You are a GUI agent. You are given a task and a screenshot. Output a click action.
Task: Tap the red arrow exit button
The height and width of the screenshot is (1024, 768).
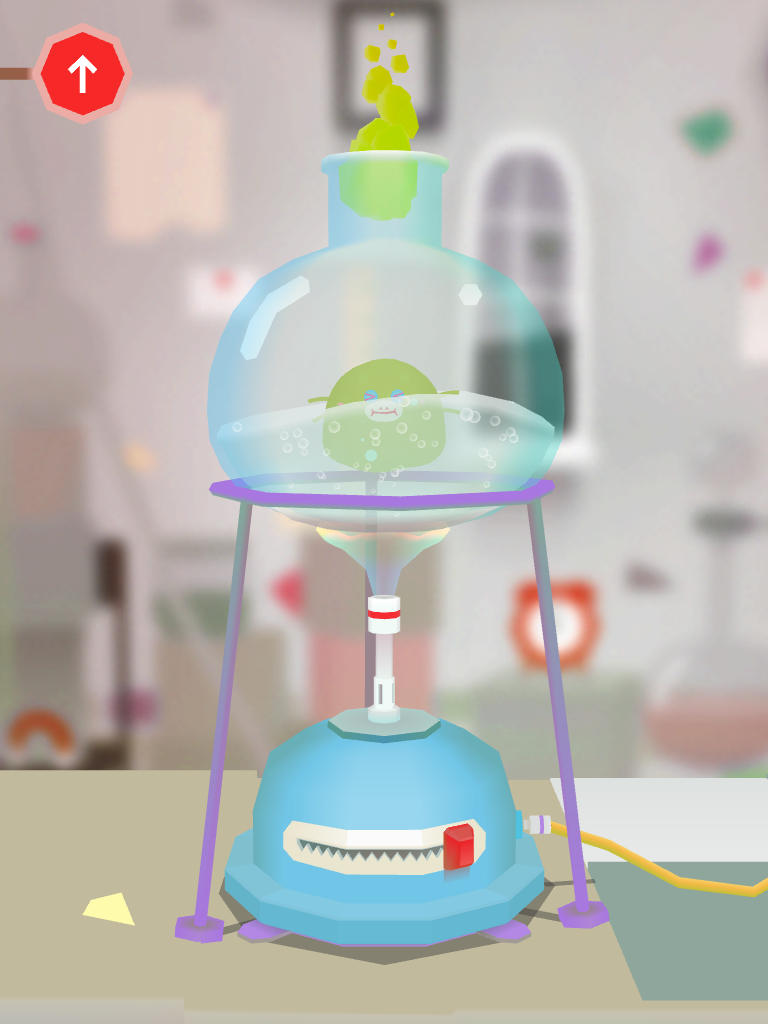click(x=81, y=72)
